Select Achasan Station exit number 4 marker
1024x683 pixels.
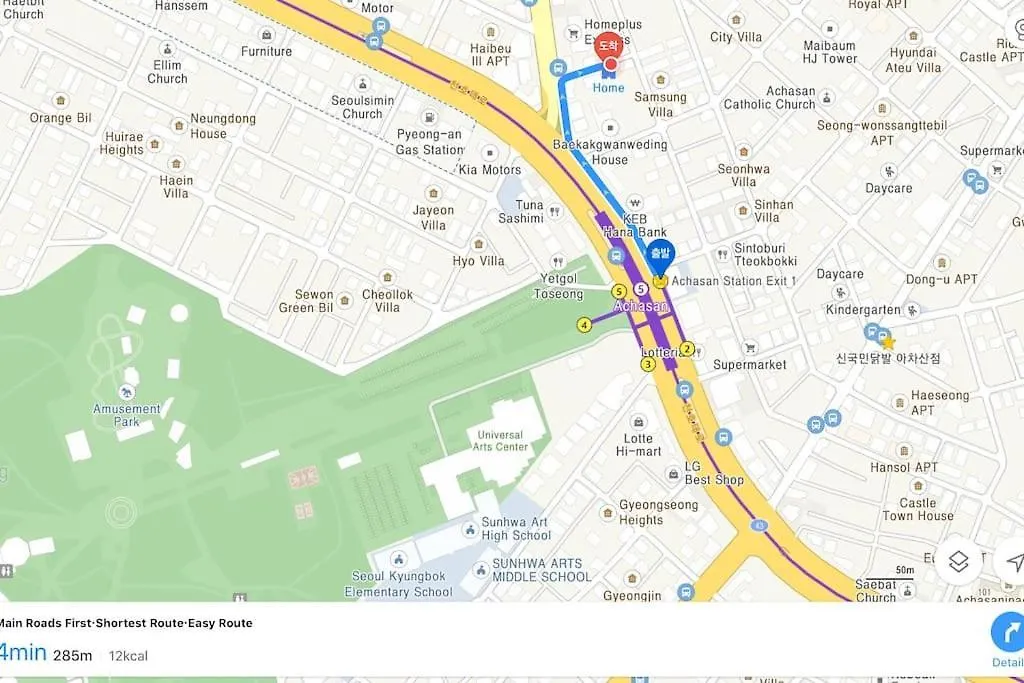[584, 324]
